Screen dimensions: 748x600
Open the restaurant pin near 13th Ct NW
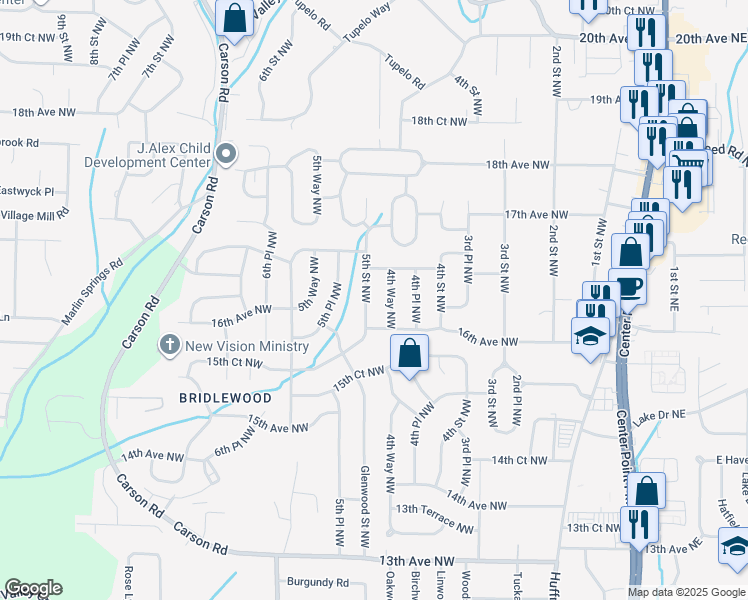point(636,523)
